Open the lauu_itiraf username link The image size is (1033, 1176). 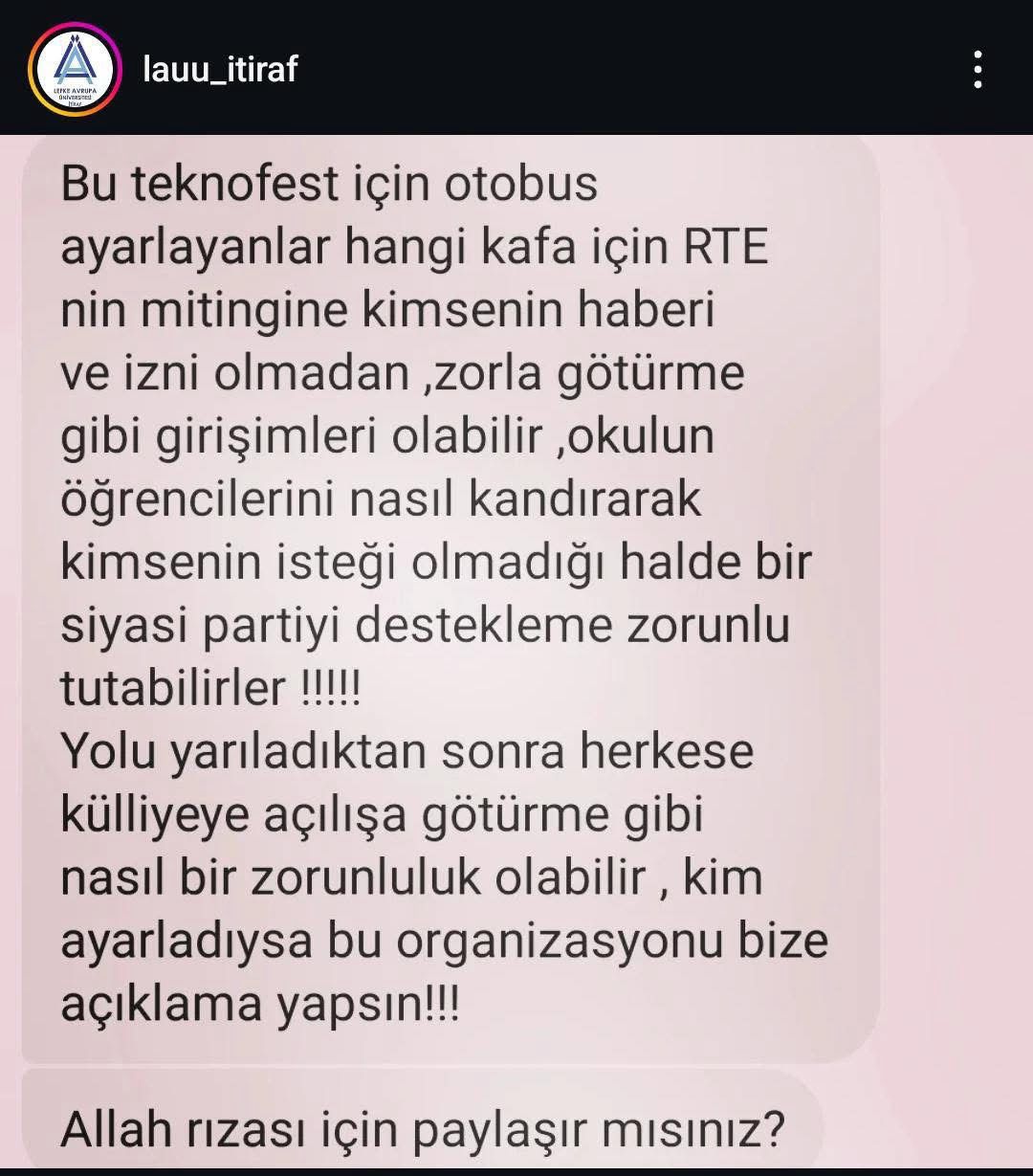(x=220, y=70)
